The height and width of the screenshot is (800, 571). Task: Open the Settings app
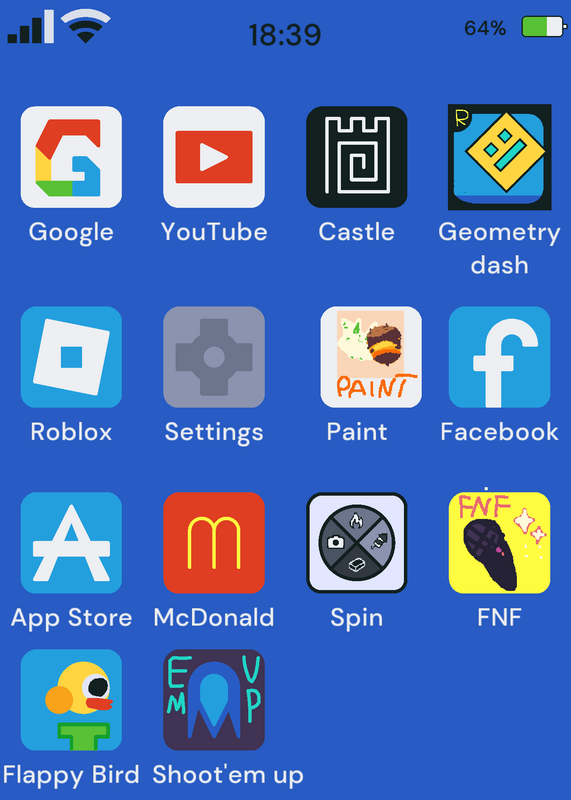coord(214,357)
